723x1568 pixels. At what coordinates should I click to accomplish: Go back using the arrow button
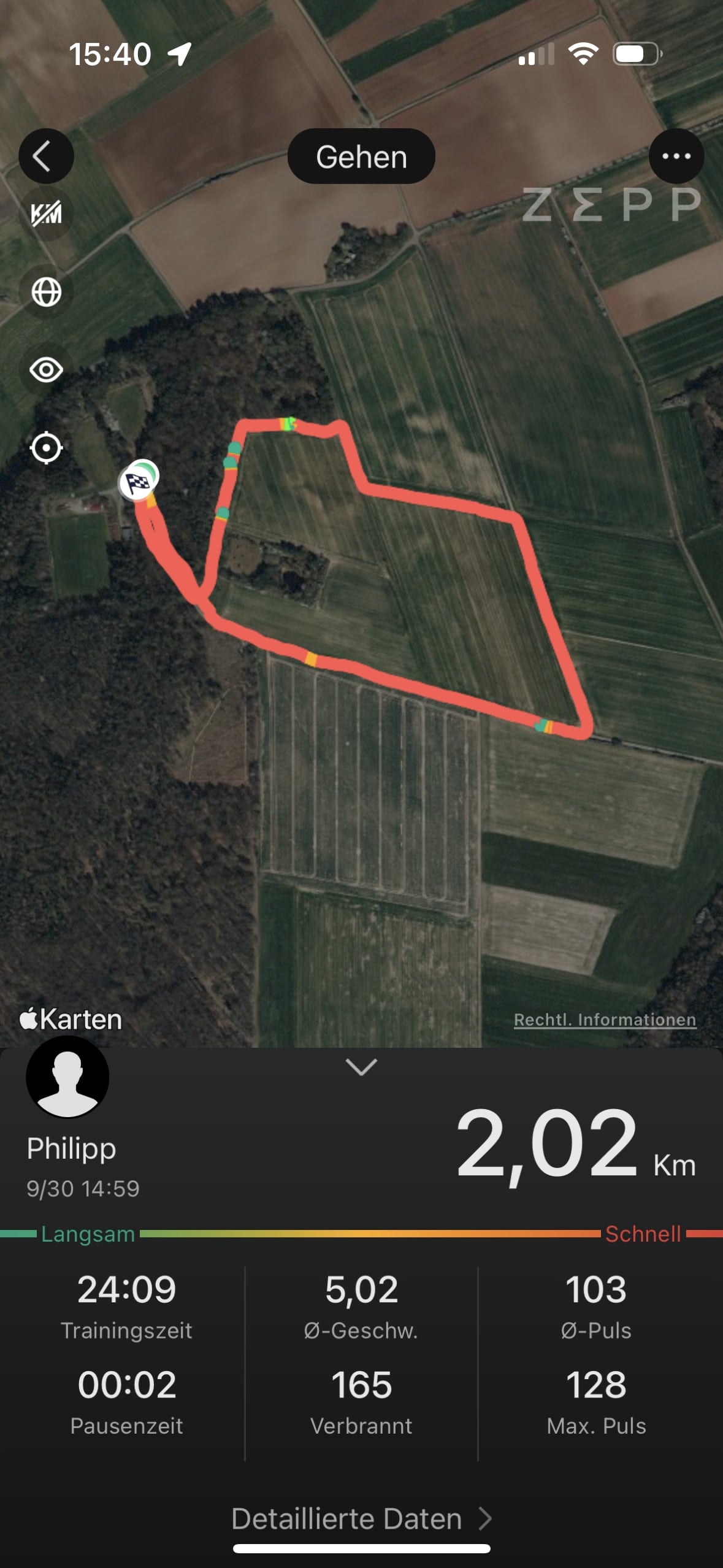[46, 156]
